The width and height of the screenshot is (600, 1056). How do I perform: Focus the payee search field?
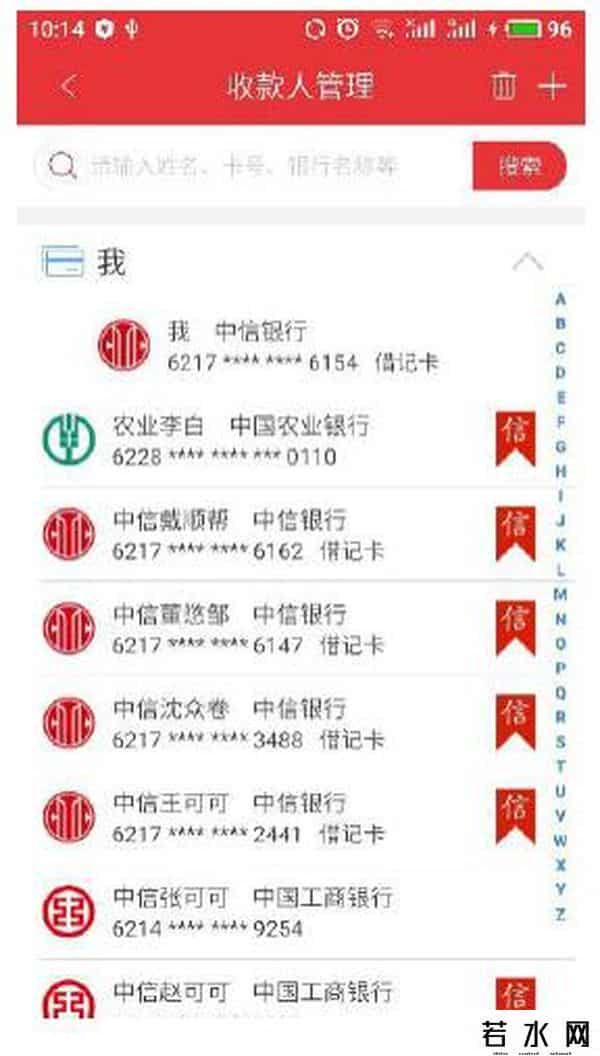250,166
